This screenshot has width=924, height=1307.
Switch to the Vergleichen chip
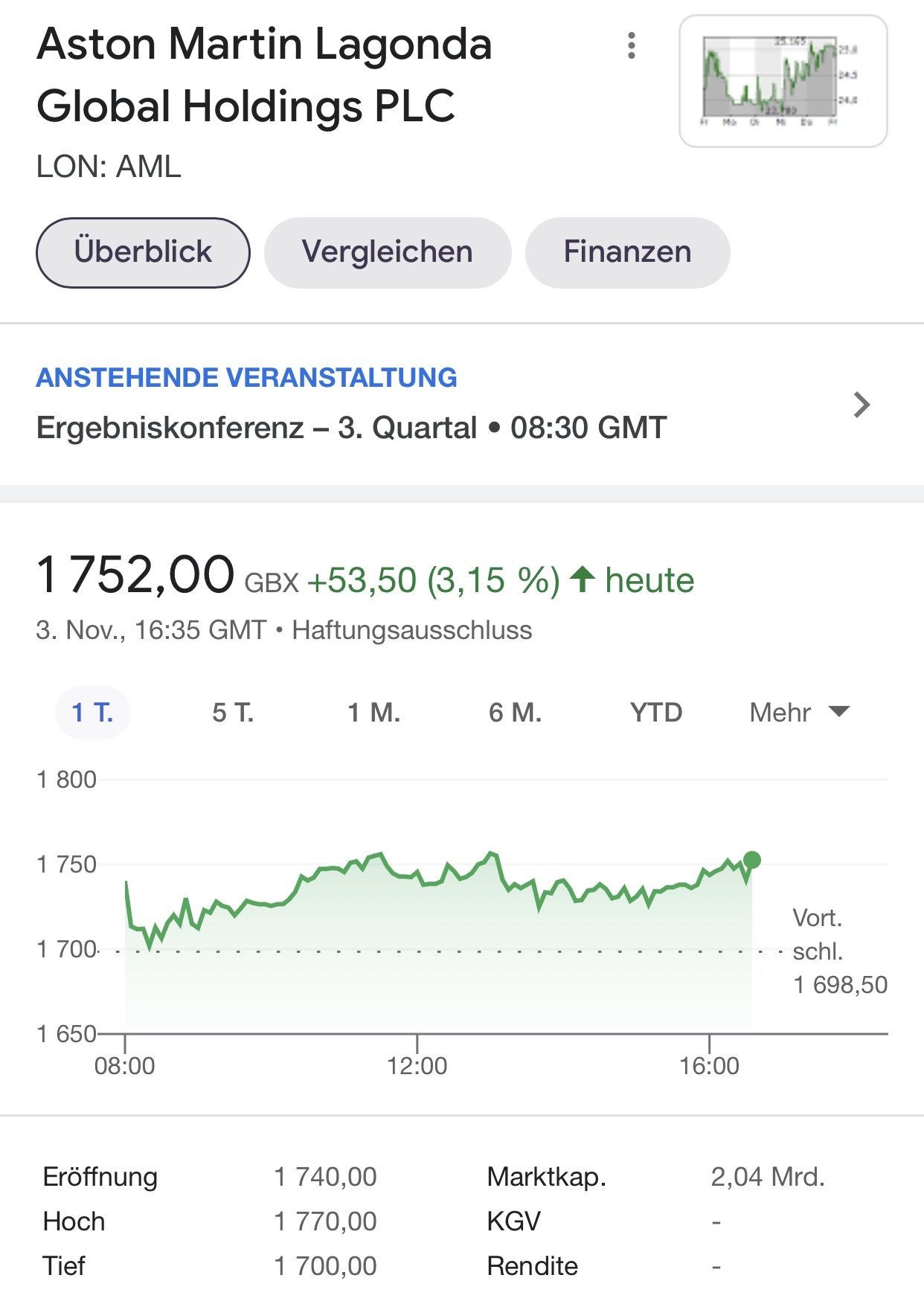(387, 252)
